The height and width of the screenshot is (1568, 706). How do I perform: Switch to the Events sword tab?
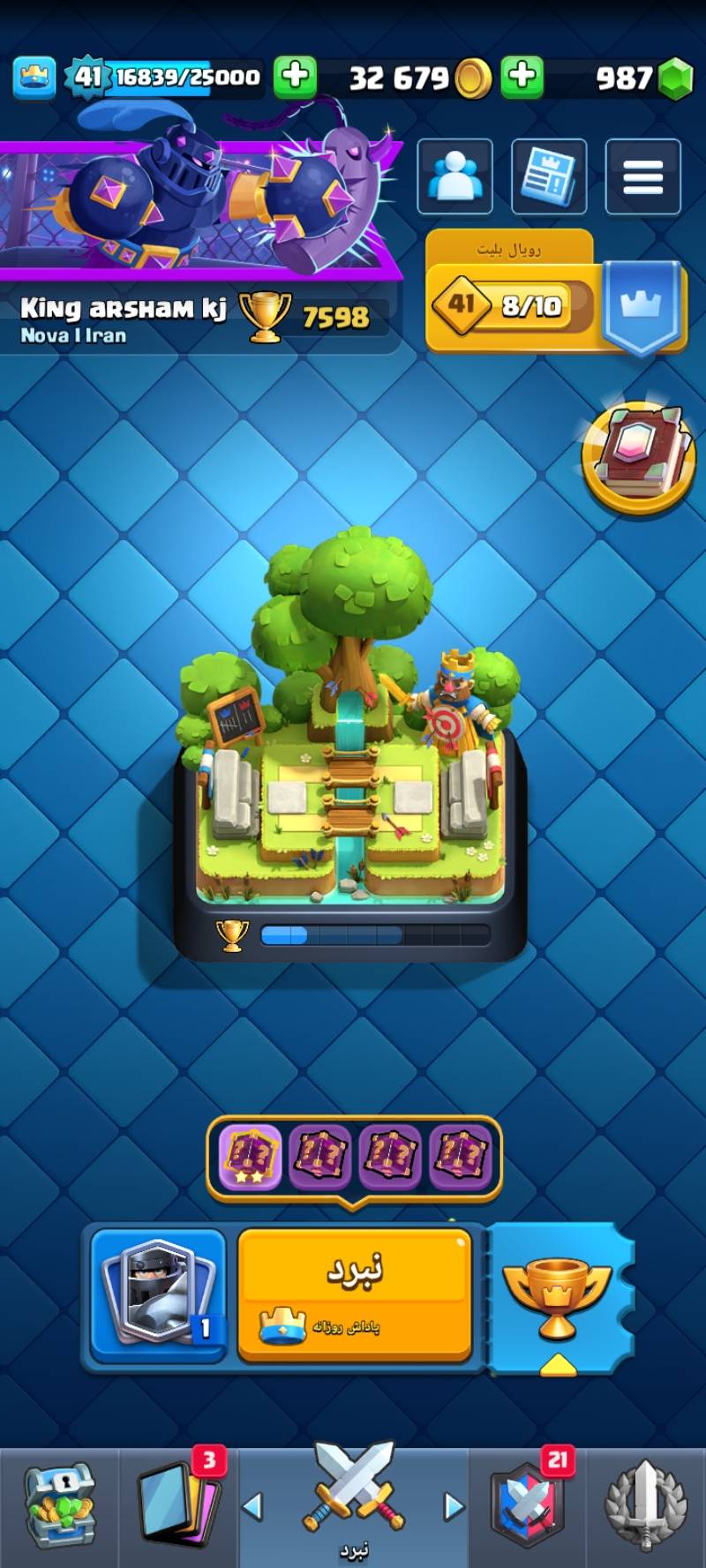[x=646, y=1507]
